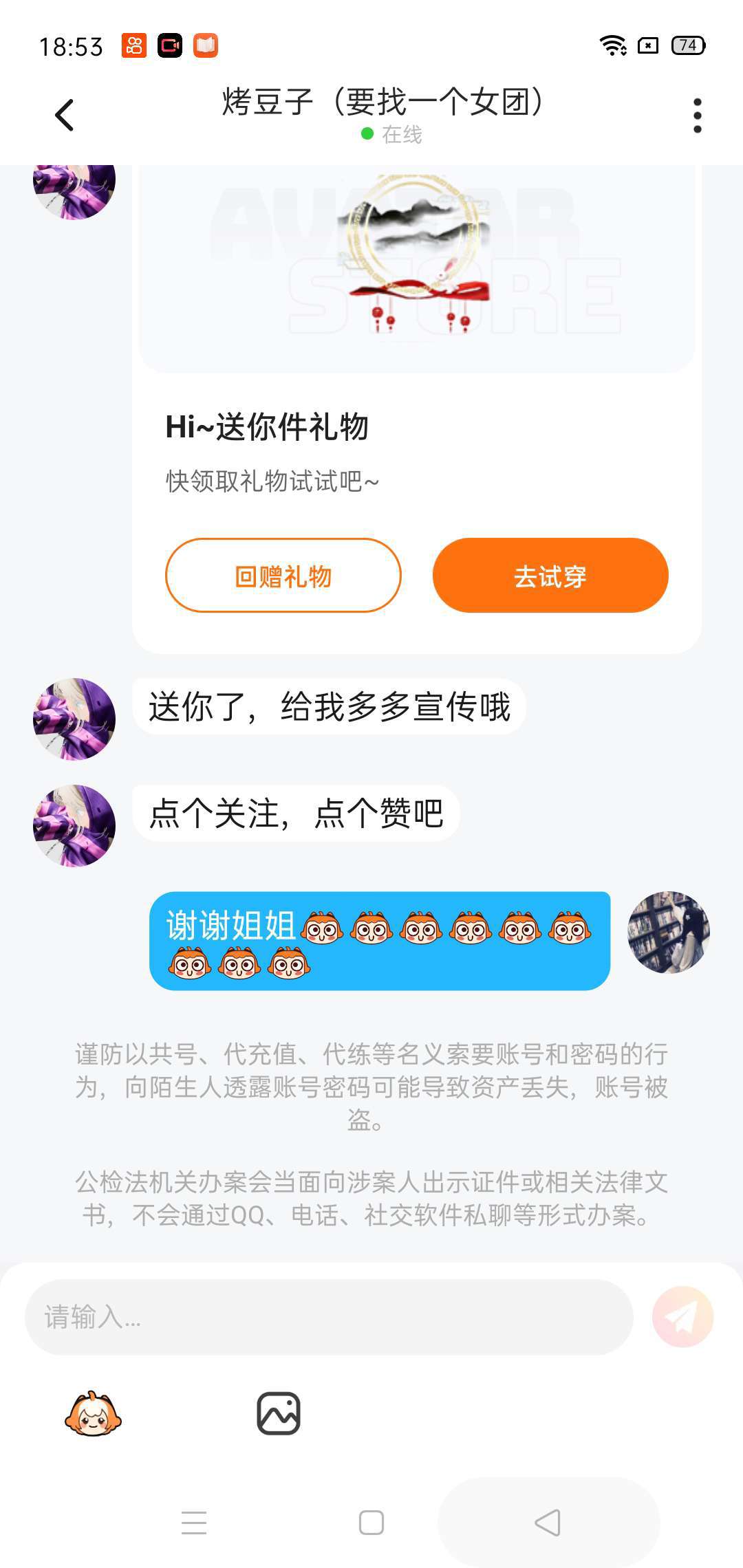Open the three-dot overflow menu
743x1568 pixels.
coord(697,115)
